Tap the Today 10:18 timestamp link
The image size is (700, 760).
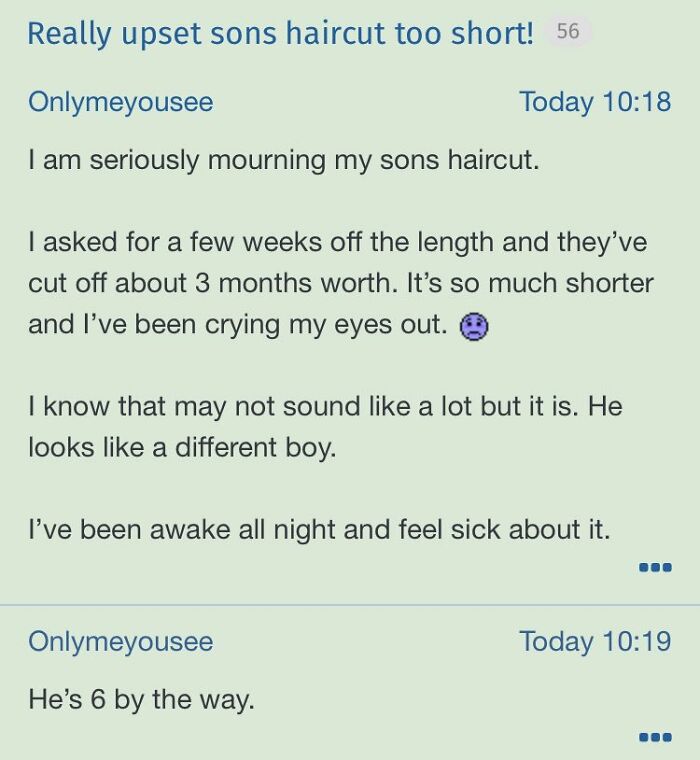[x=594, y=102]
